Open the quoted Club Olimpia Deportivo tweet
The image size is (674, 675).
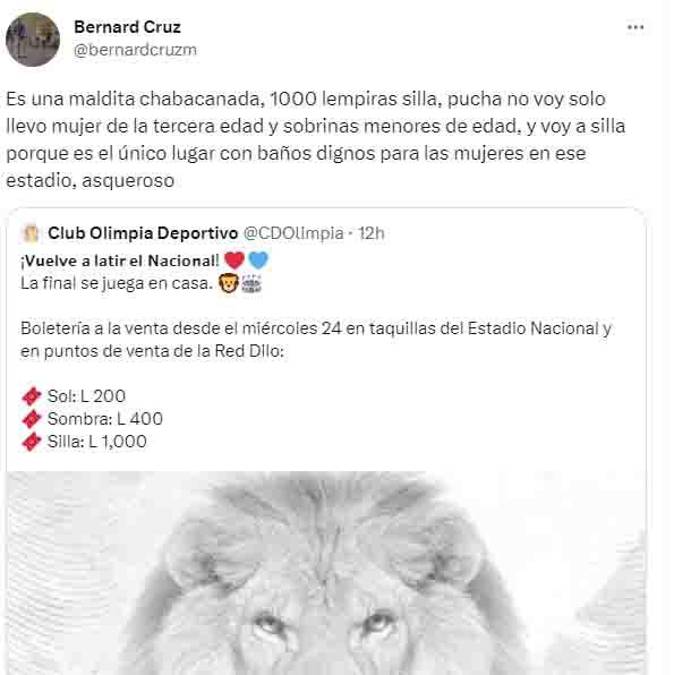(326, 340)
